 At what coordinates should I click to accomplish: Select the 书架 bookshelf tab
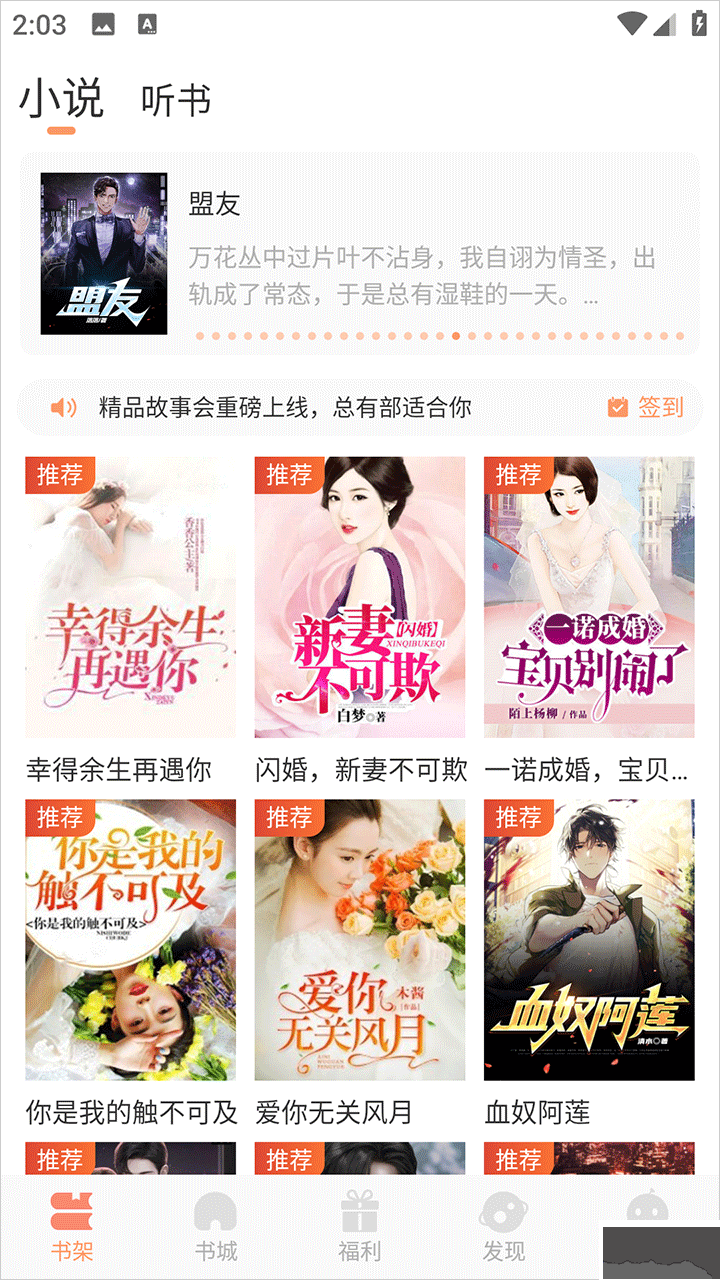point(72,1227)
